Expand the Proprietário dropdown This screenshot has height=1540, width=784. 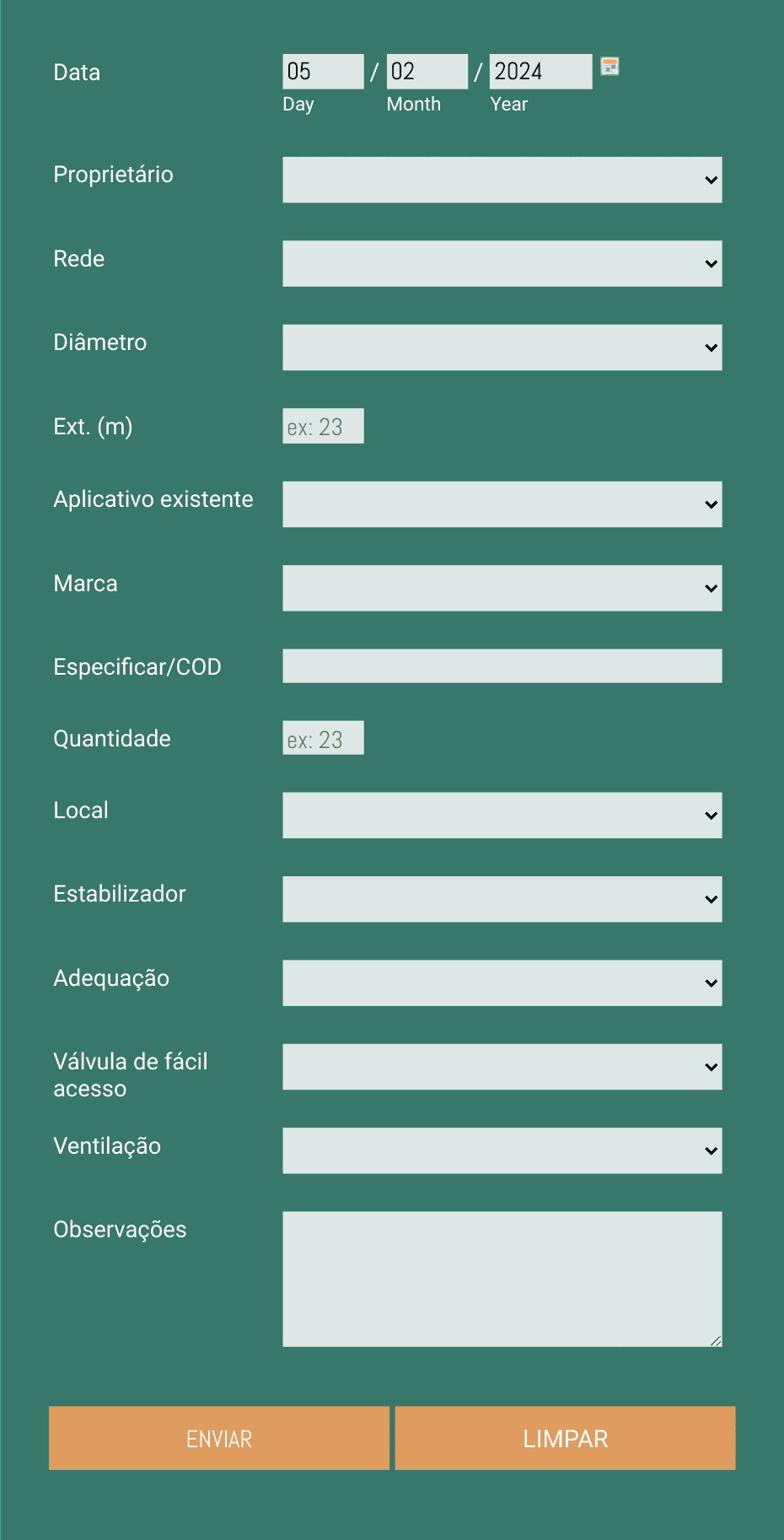coord(502,180)
